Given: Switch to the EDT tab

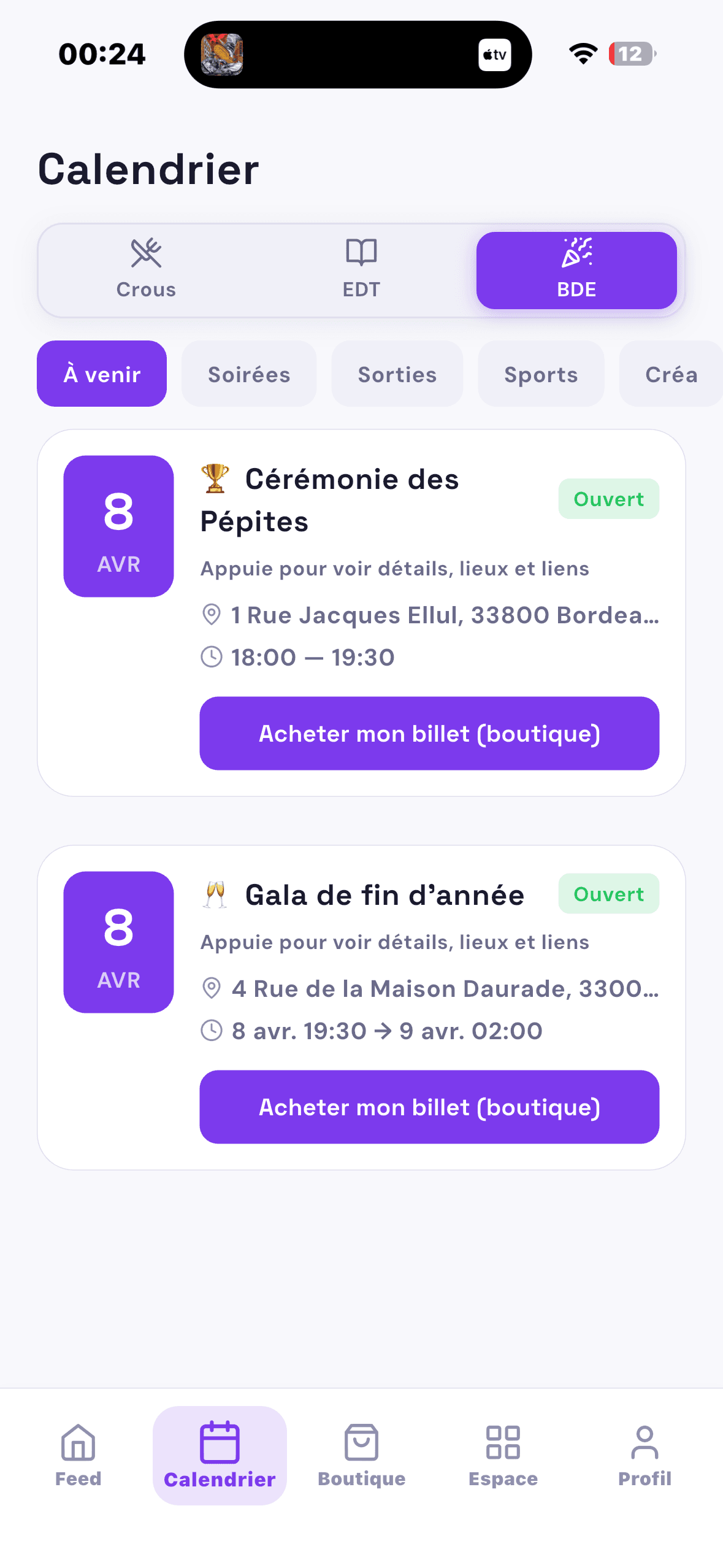Looking at the screenshot, I should point(361,270).
